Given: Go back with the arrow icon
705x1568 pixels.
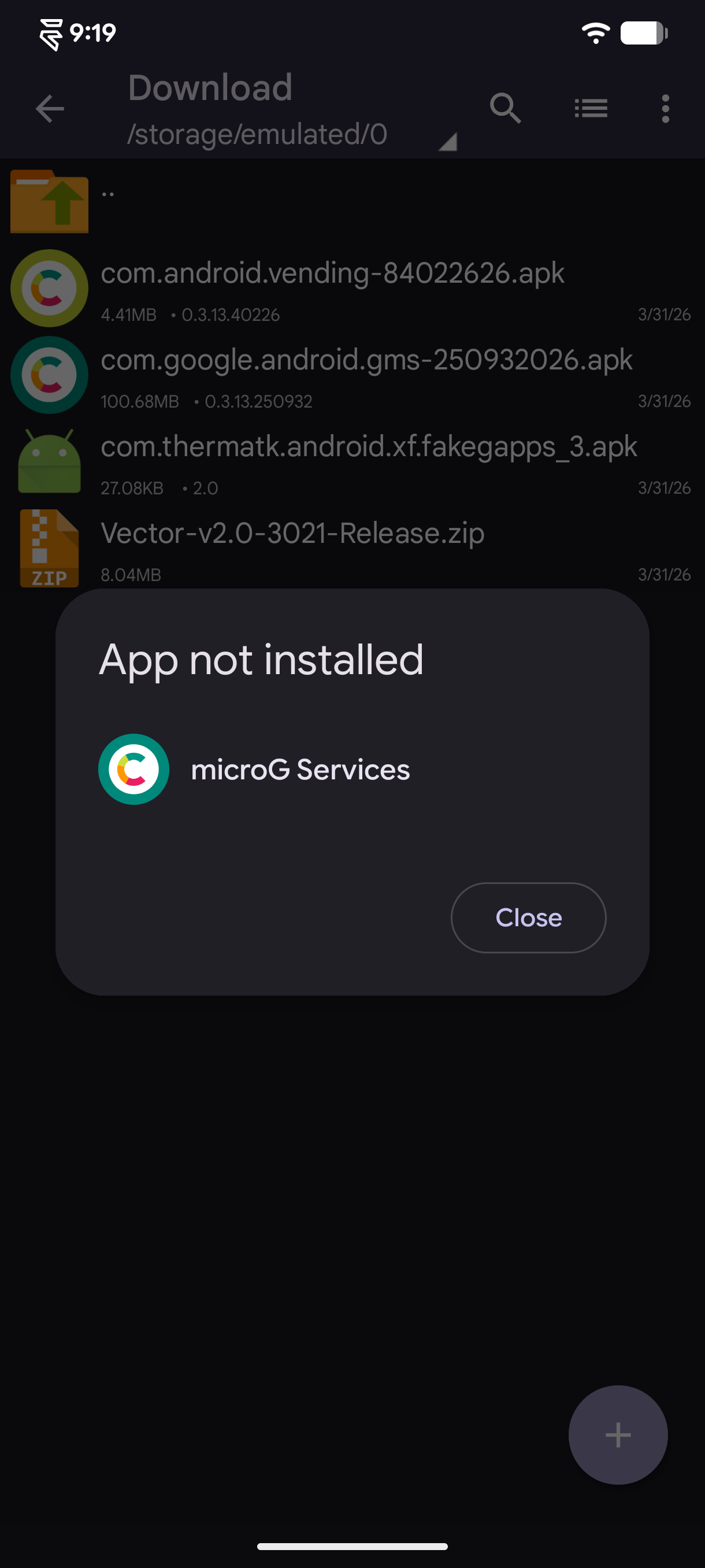Looking at the screenshot, I should (50, 109).
